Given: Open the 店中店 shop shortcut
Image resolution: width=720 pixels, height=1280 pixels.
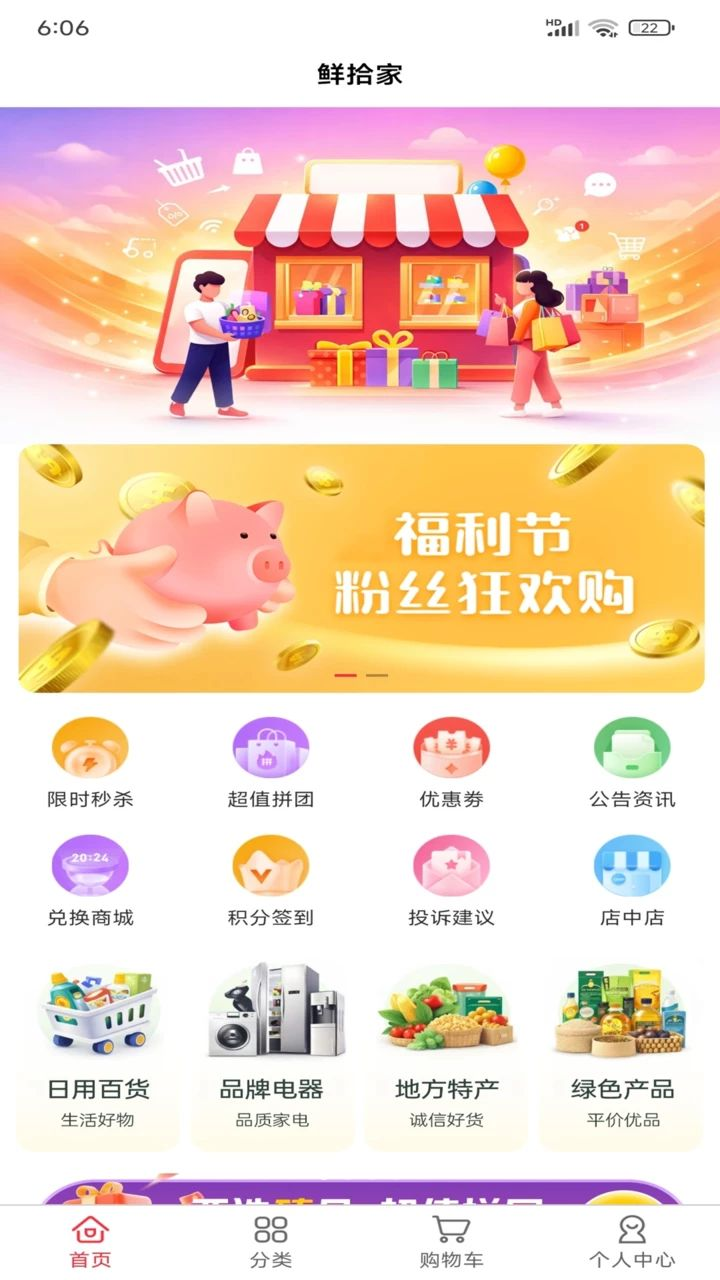Looking at the screenshot, I should (631, 881).
